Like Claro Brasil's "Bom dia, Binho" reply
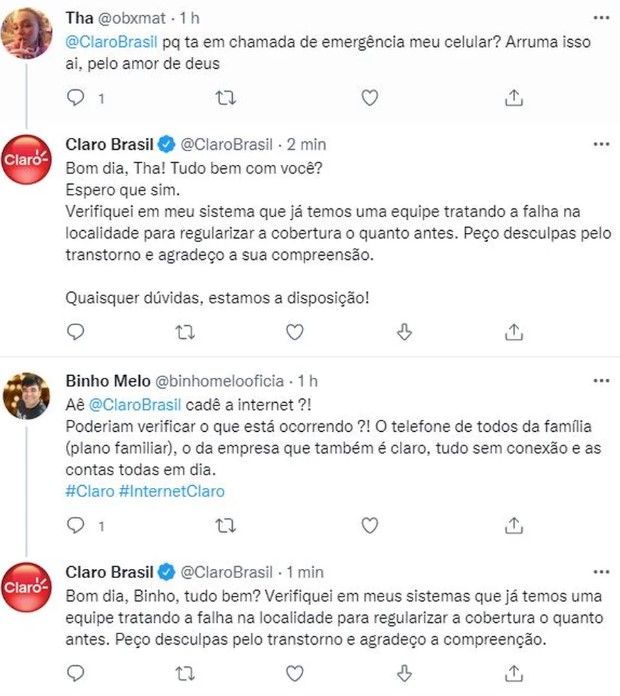620x696 pixels. [294, 673]
